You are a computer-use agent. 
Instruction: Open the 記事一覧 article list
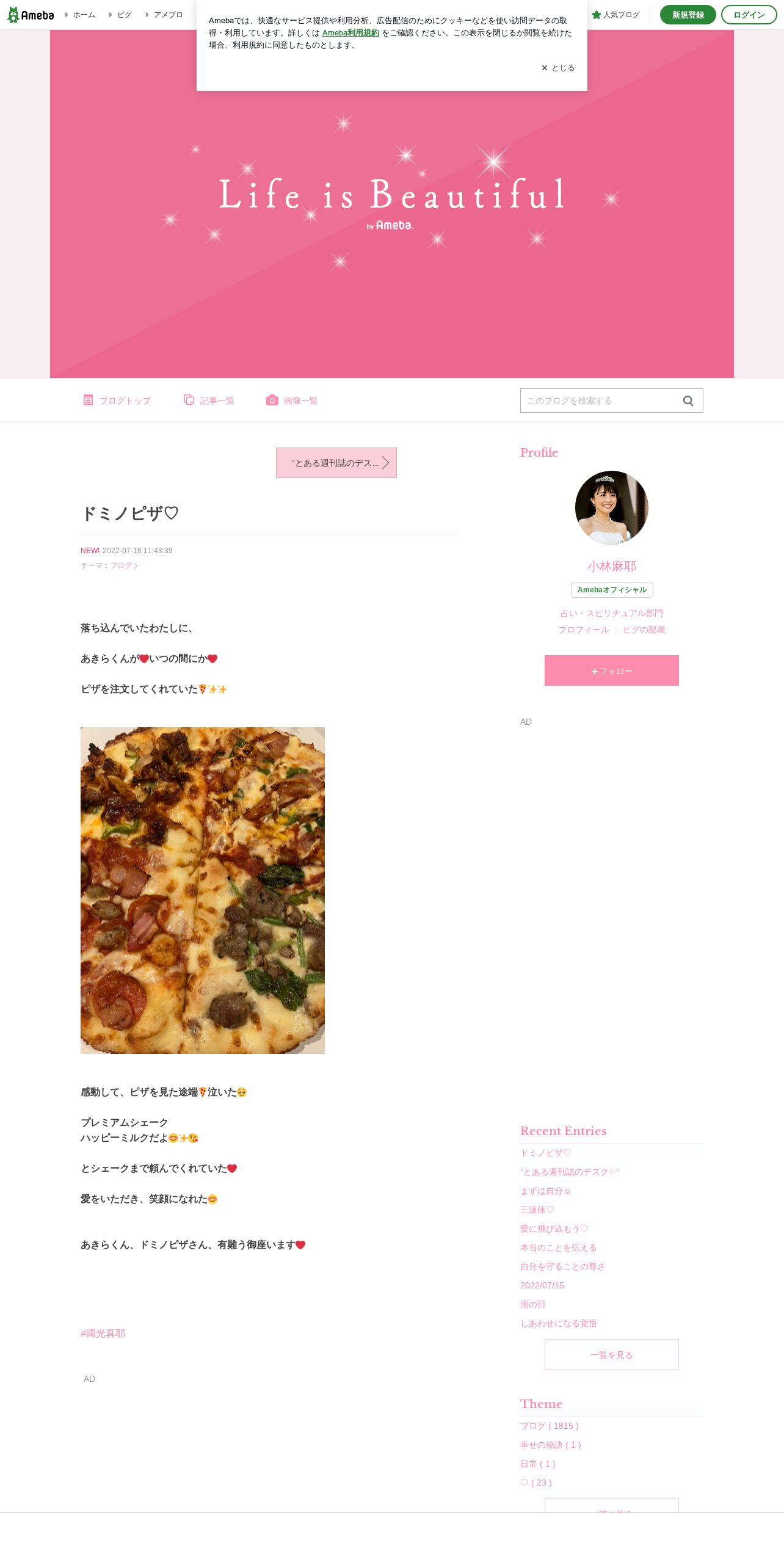point(209,401)
